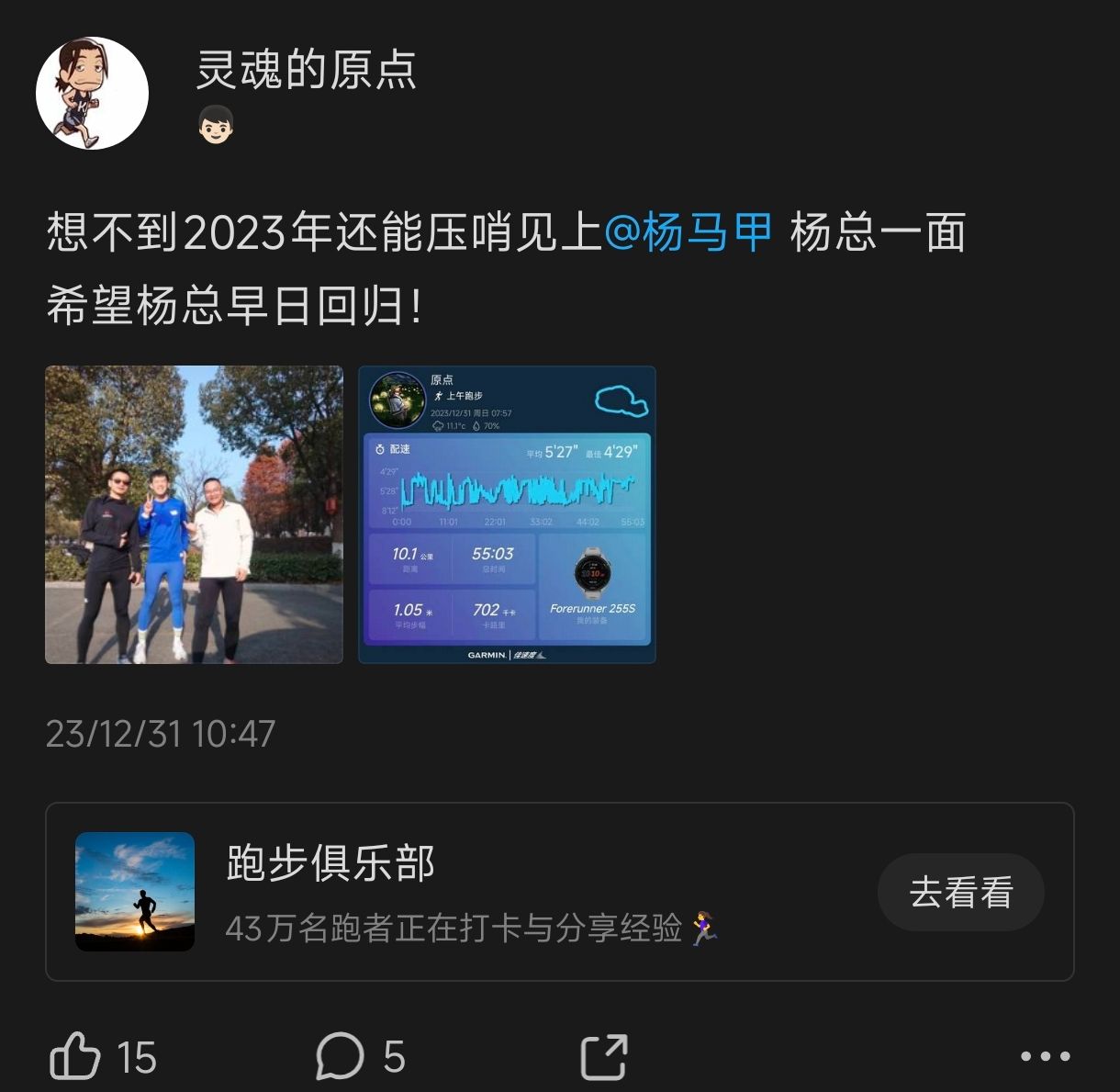Viewport: 1120px width, 1092px height.
Task: Open the more options menu
Action: click(x=1045, y=1056)
